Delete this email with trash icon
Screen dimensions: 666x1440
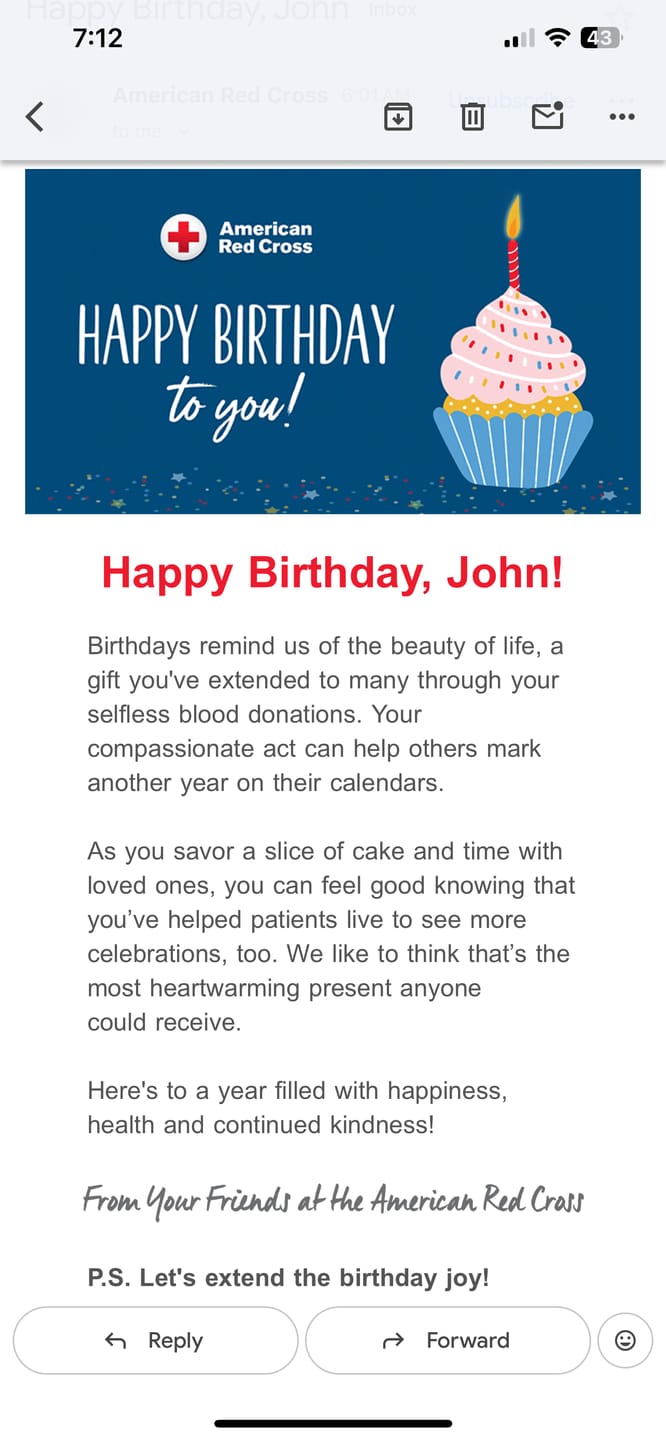472,117
